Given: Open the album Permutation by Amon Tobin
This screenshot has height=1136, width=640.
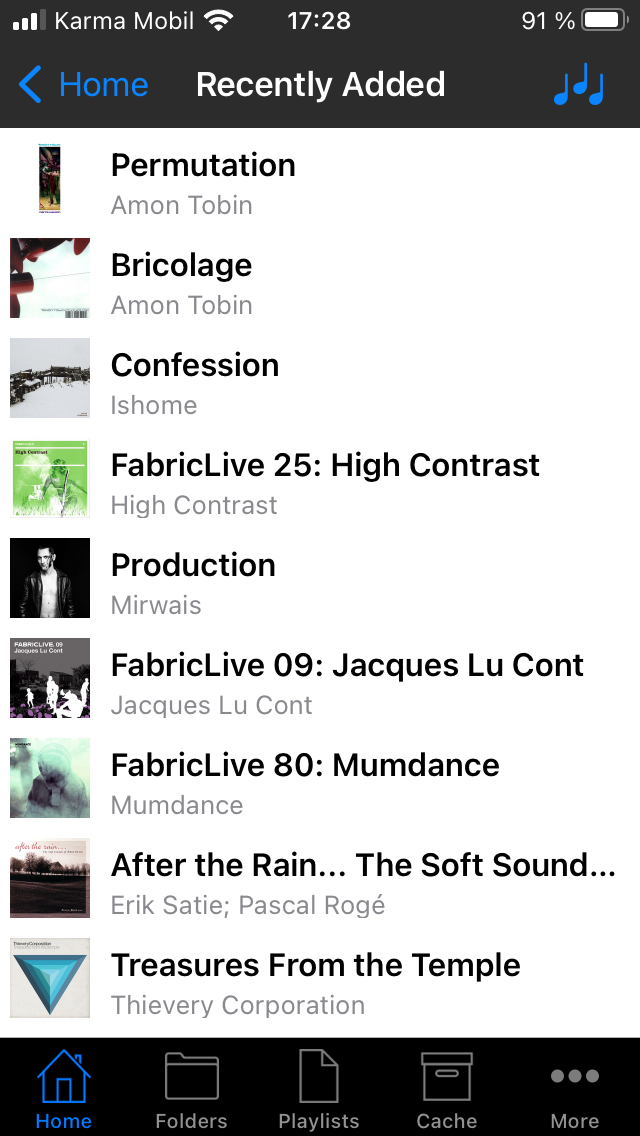Looking at the screenshot, I should [320, 178].
